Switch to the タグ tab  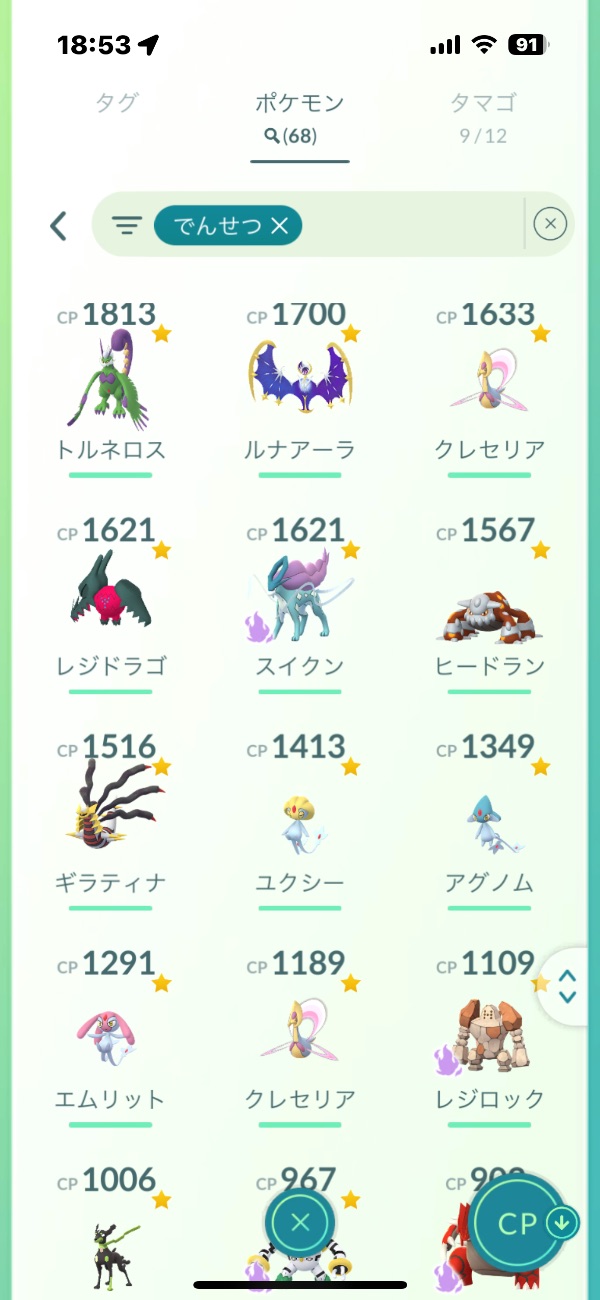tap(116, 102)
